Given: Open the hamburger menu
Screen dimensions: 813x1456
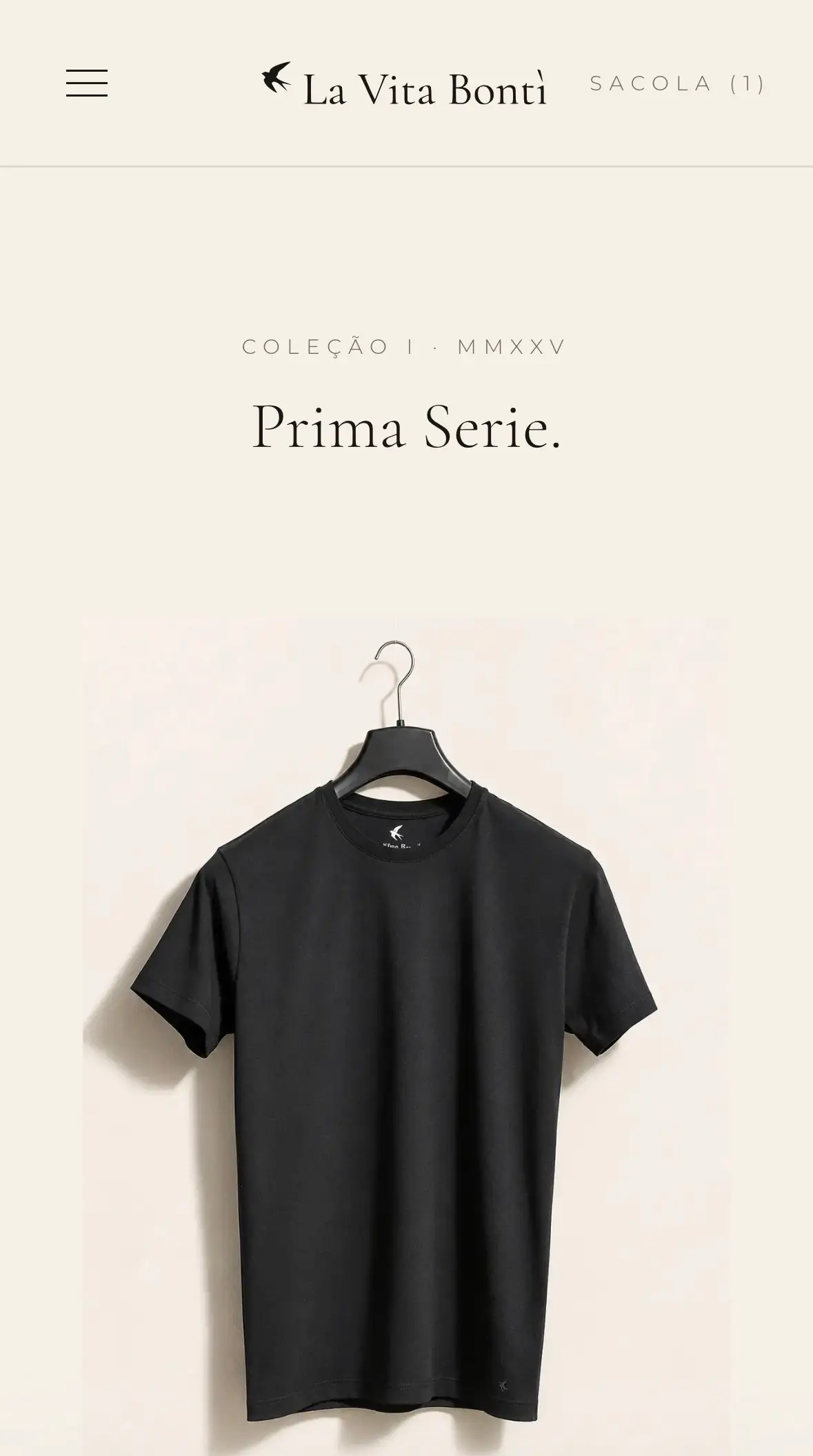Looking at the screenshot, I should click(87, 83).
